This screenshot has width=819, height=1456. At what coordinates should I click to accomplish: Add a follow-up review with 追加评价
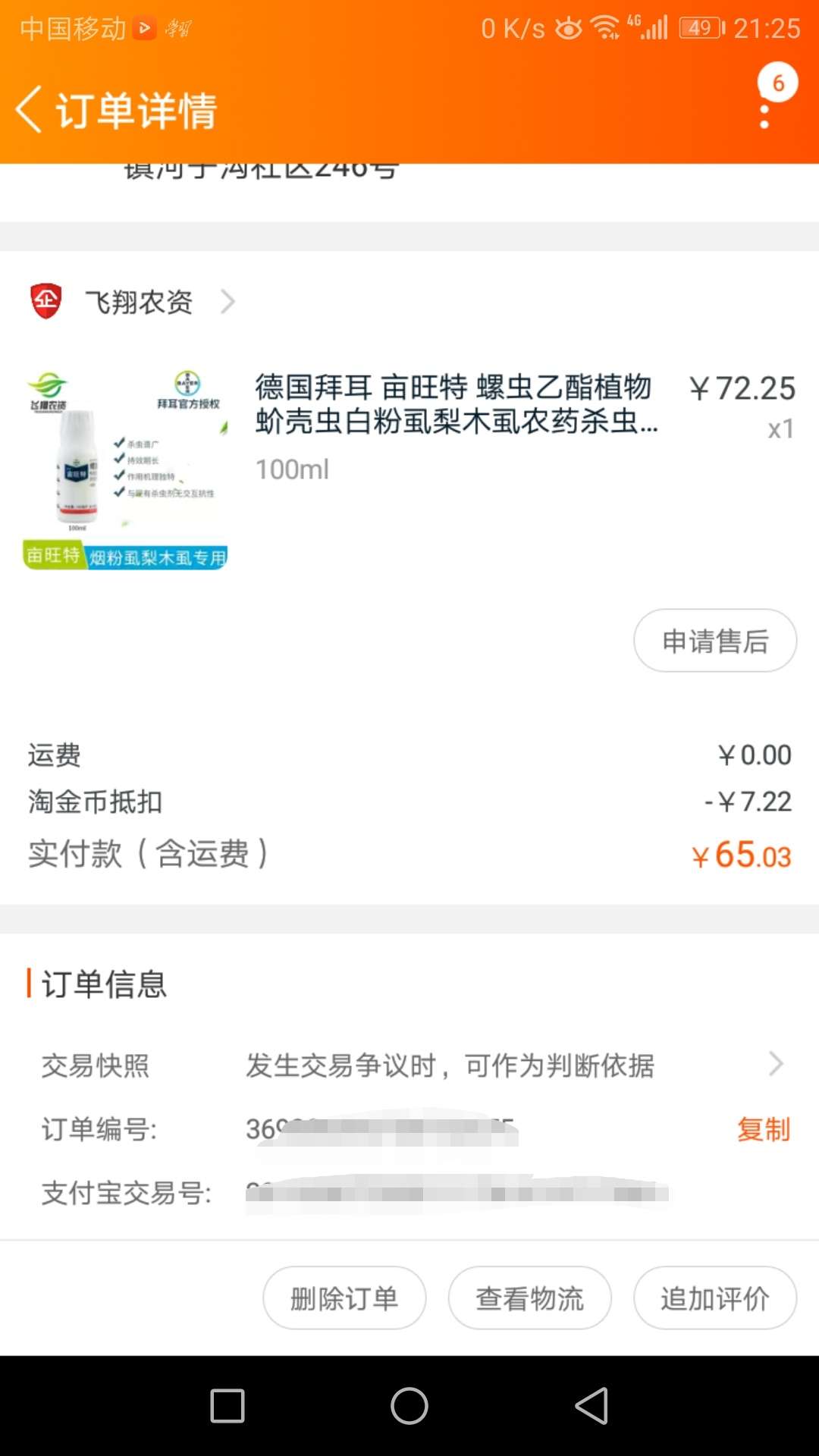point(715,1298)
